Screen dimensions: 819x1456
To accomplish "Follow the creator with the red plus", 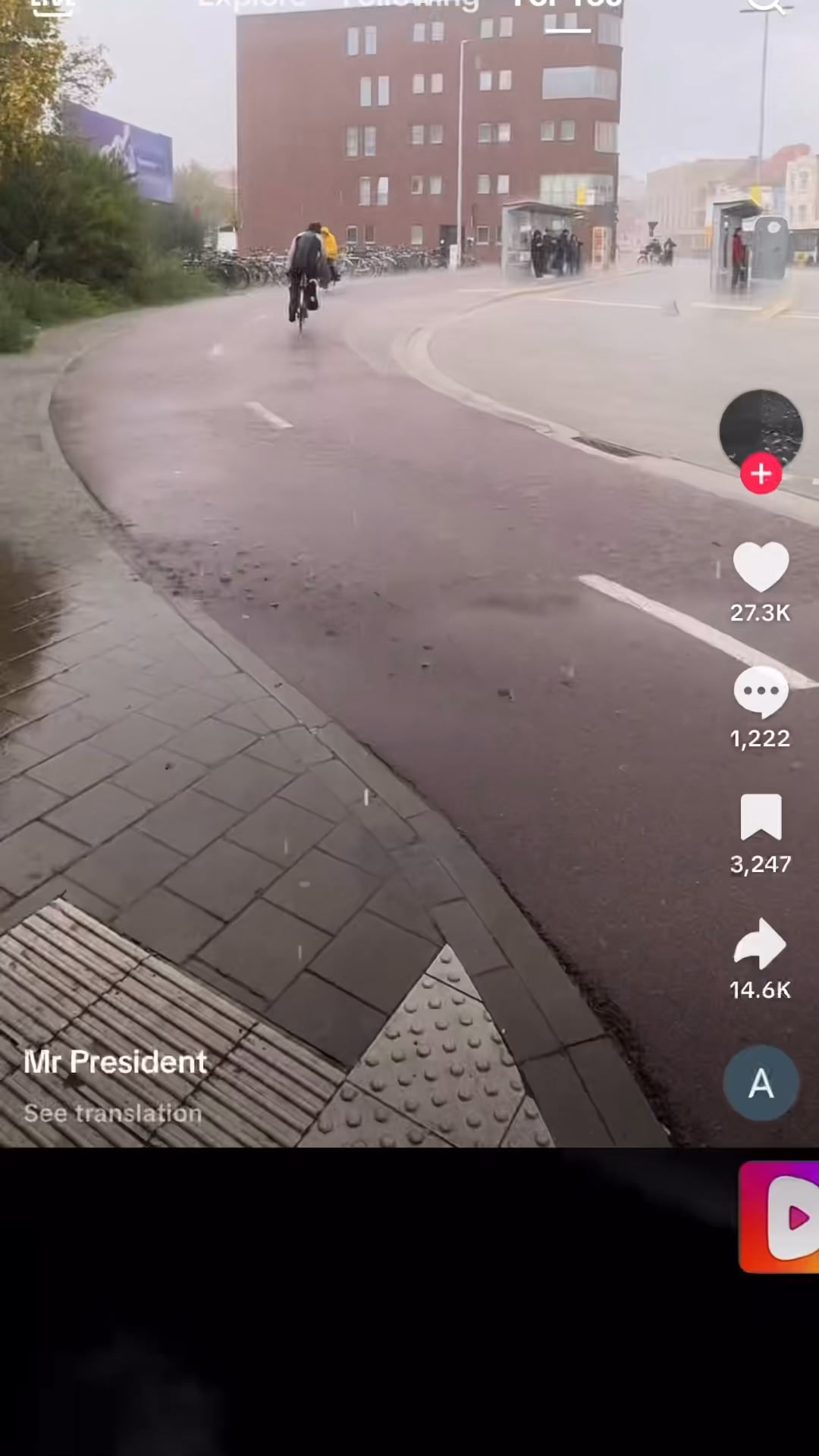I will coord(761,474).
